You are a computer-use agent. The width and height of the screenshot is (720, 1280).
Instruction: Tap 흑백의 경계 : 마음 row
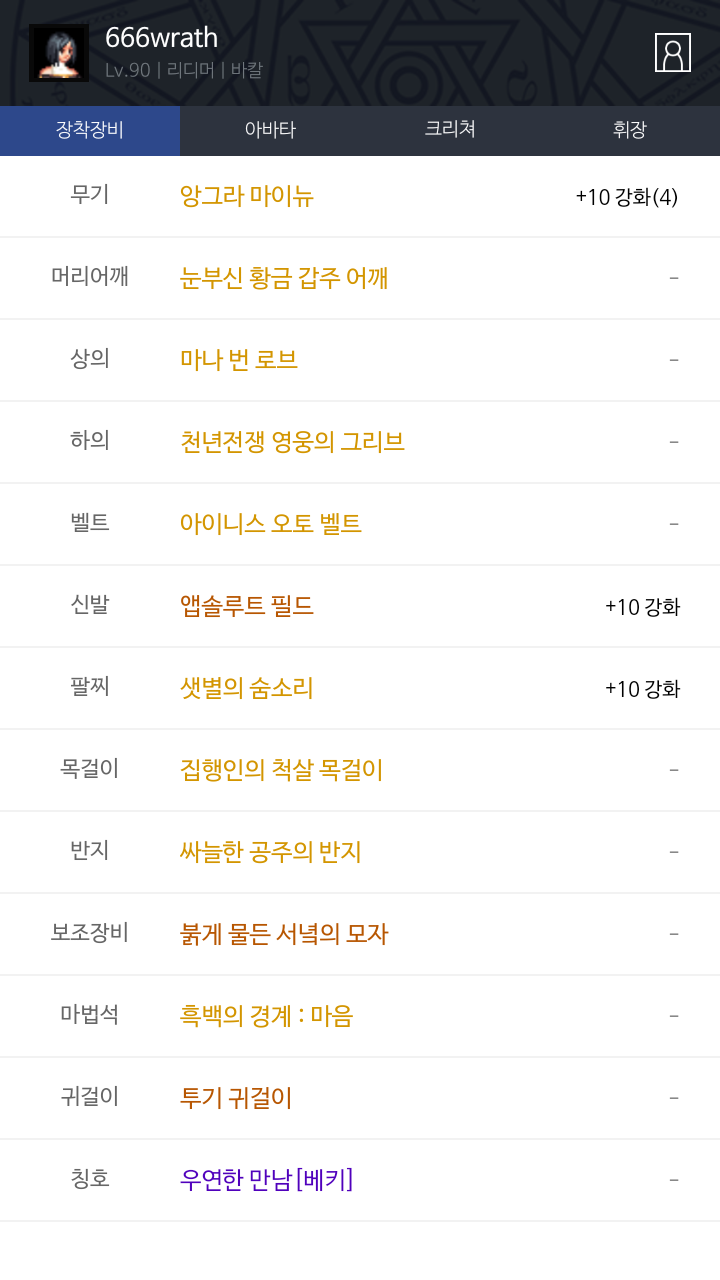point(360,1016)
